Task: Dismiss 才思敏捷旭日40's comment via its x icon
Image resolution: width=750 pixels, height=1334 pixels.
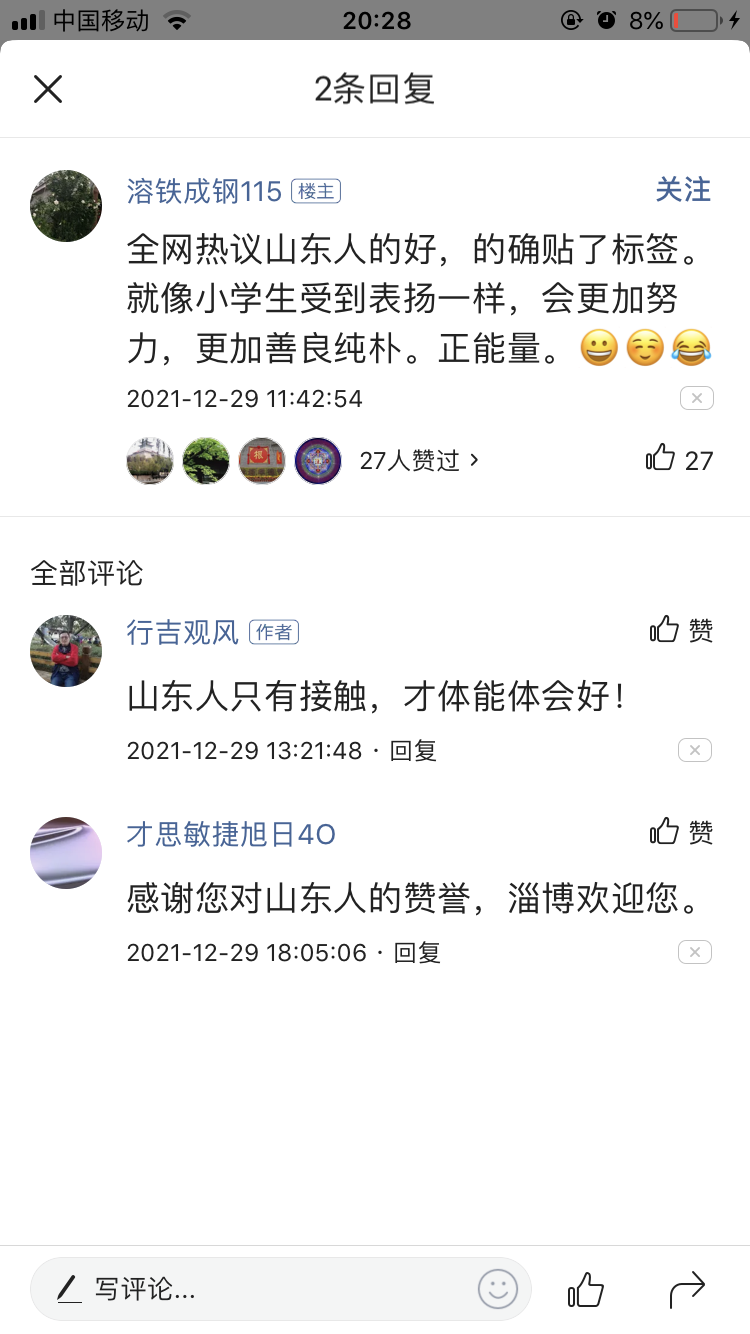Action: [x=694, y=952]
